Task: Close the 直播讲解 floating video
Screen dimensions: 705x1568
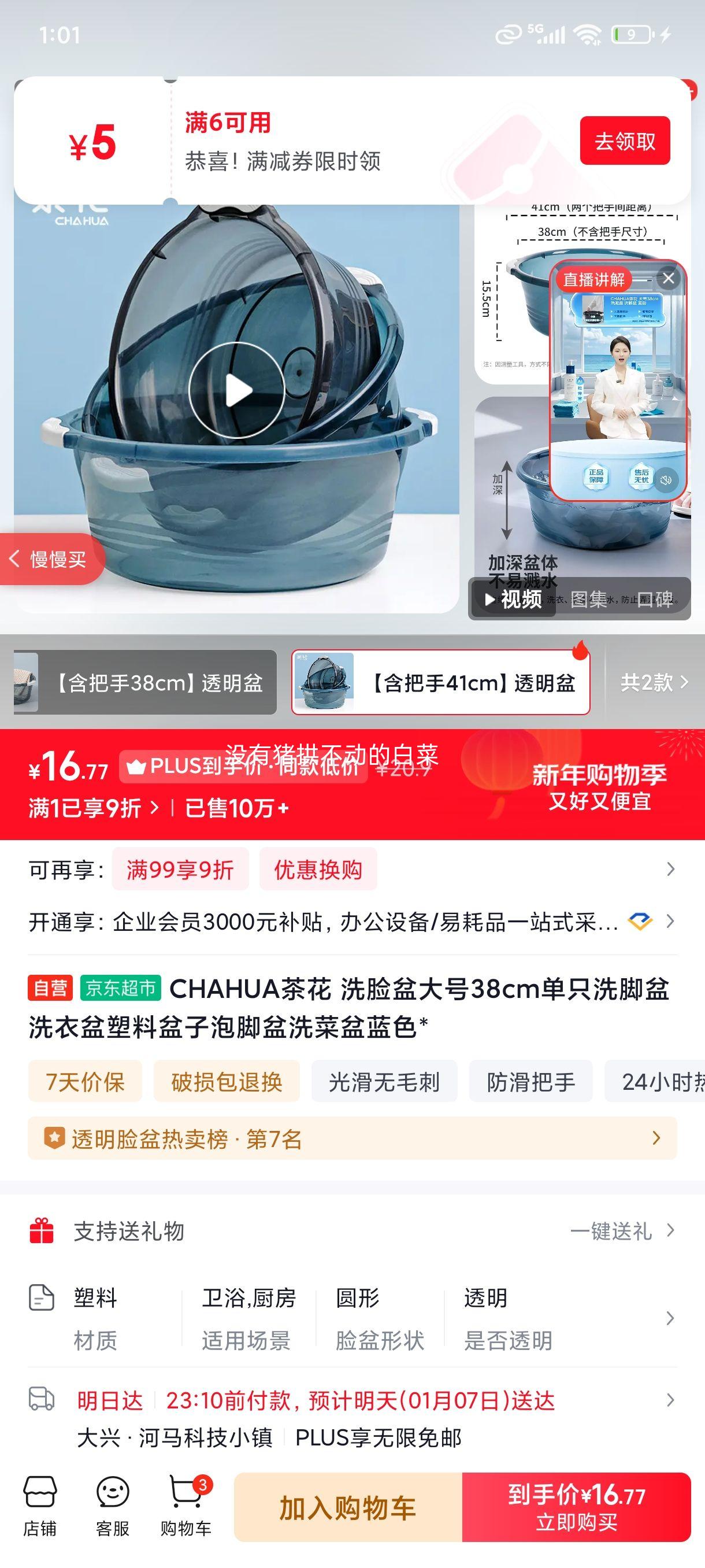Action: [670, 280]
